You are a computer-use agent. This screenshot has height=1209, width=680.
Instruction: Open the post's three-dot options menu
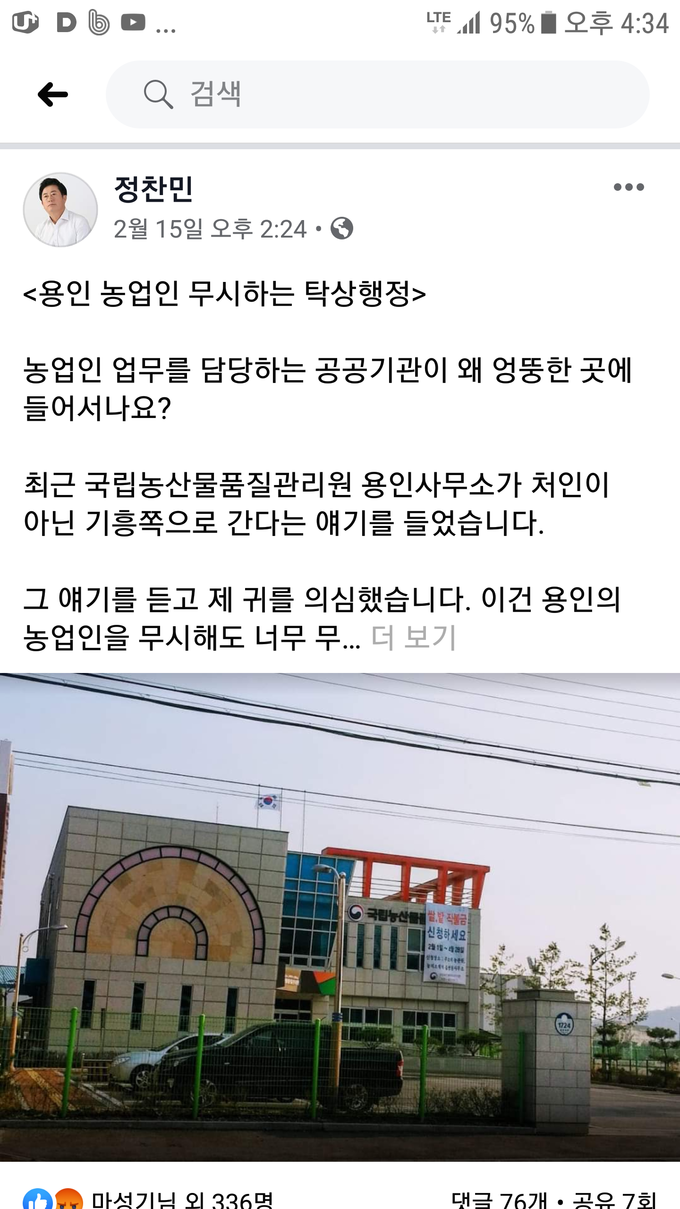tap(628, 187)
